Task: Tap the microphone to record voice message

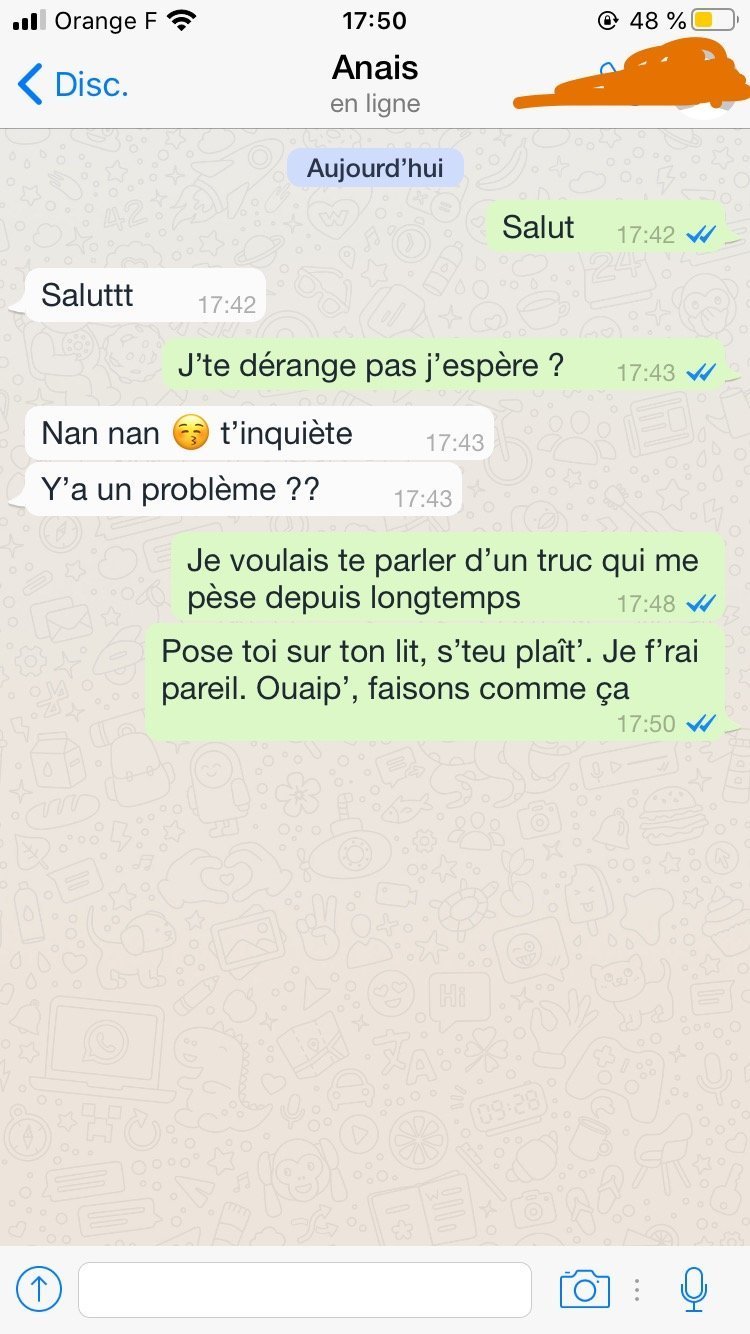Action: [x=693, y=1289]
